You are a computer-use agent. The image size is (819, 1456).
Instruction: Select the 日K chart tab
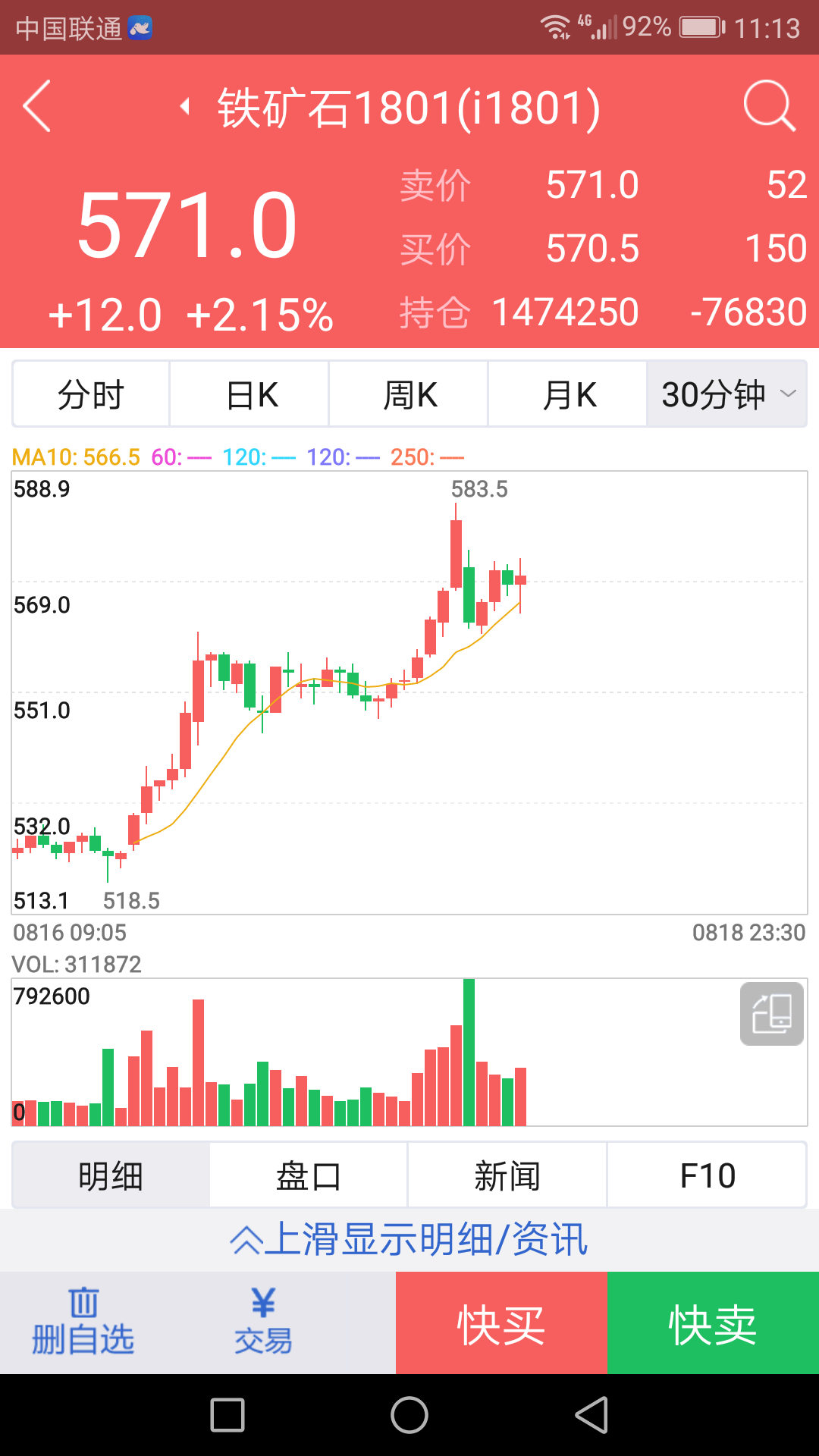(250, 394)
